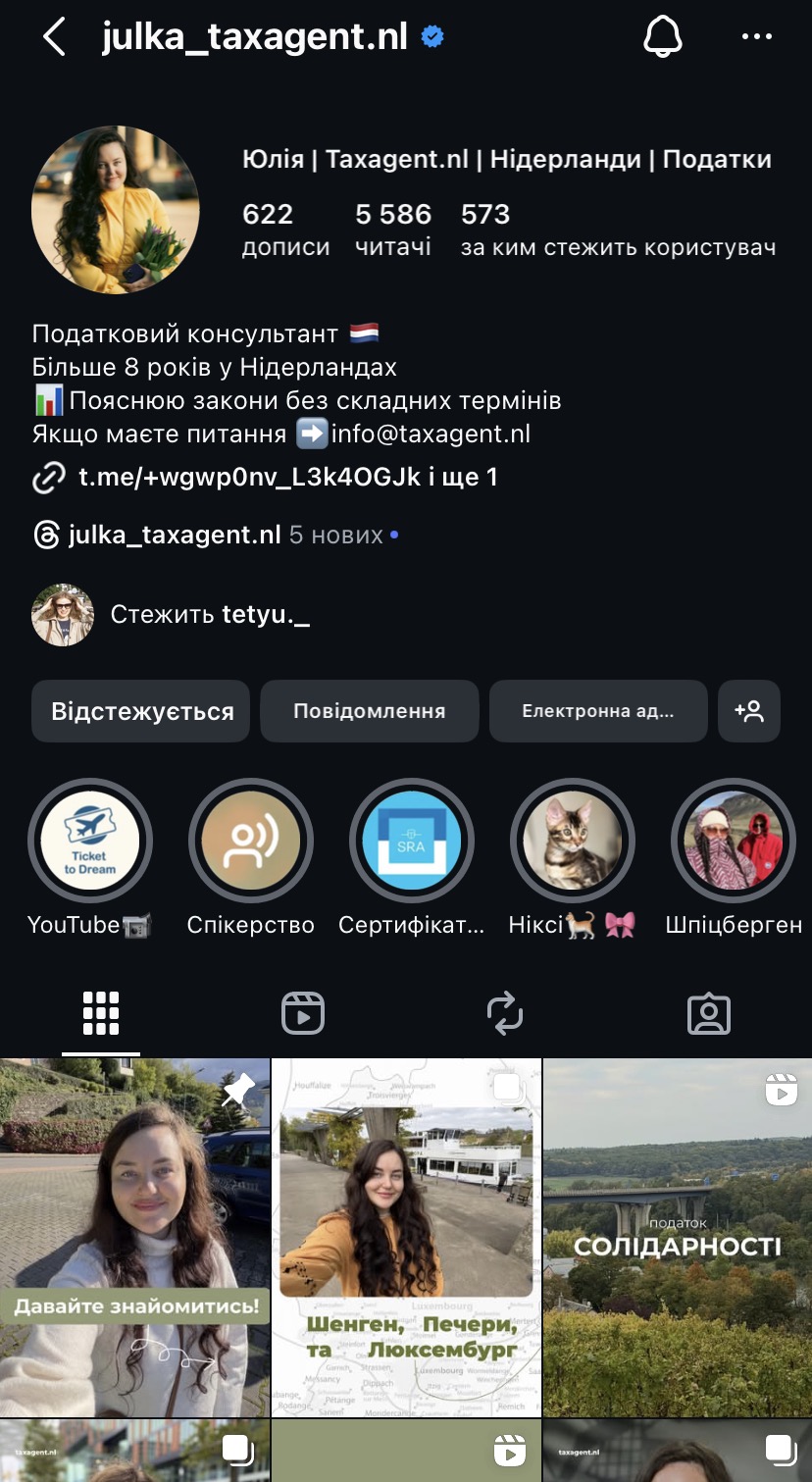The width and height of the screenshot is (812, 1482).
Task: Open the tagged photos tab
Action: [x=709, y=1013]
